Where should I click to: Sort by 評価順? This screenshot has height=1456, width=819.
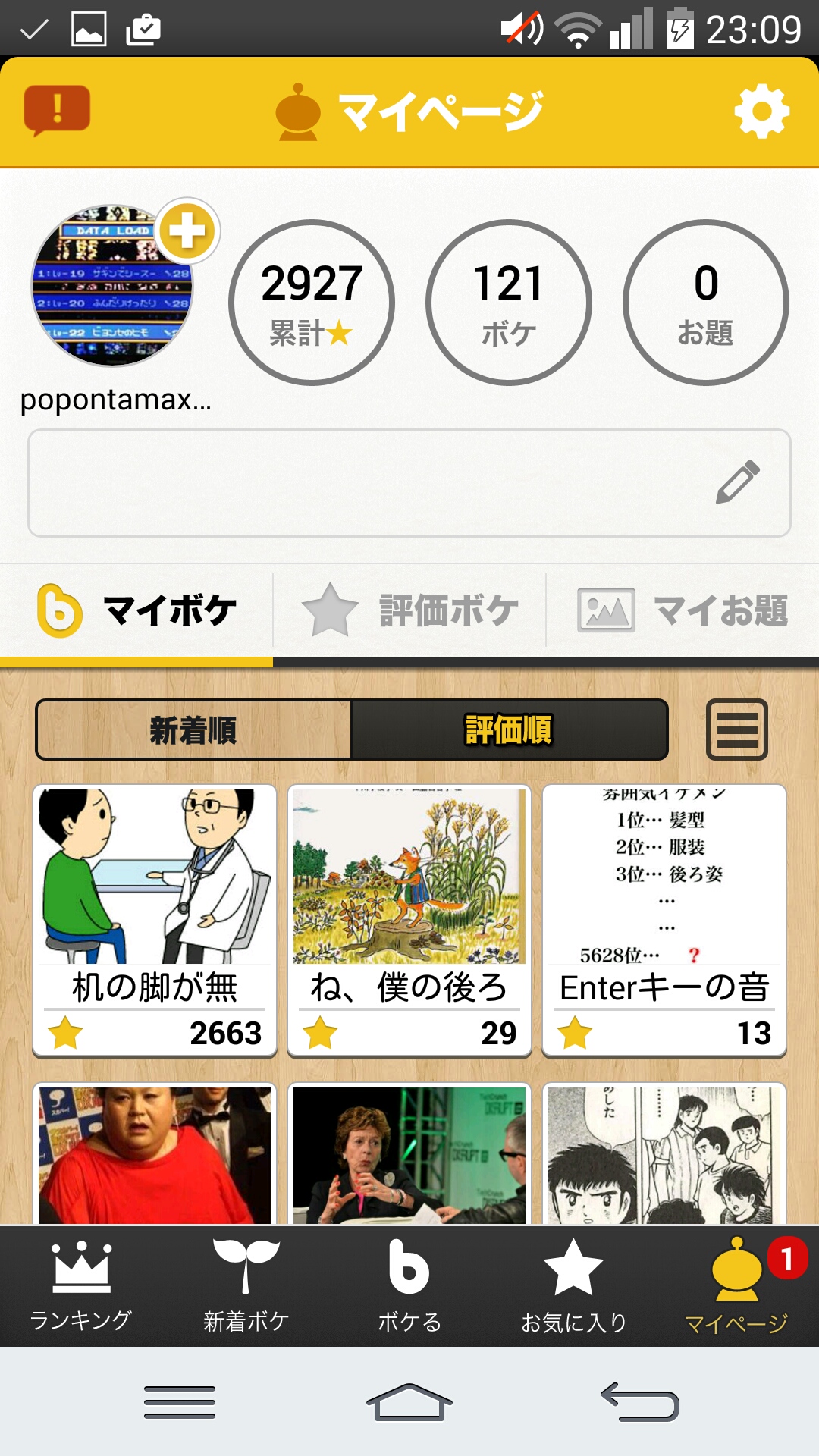(x=509, y=730)
